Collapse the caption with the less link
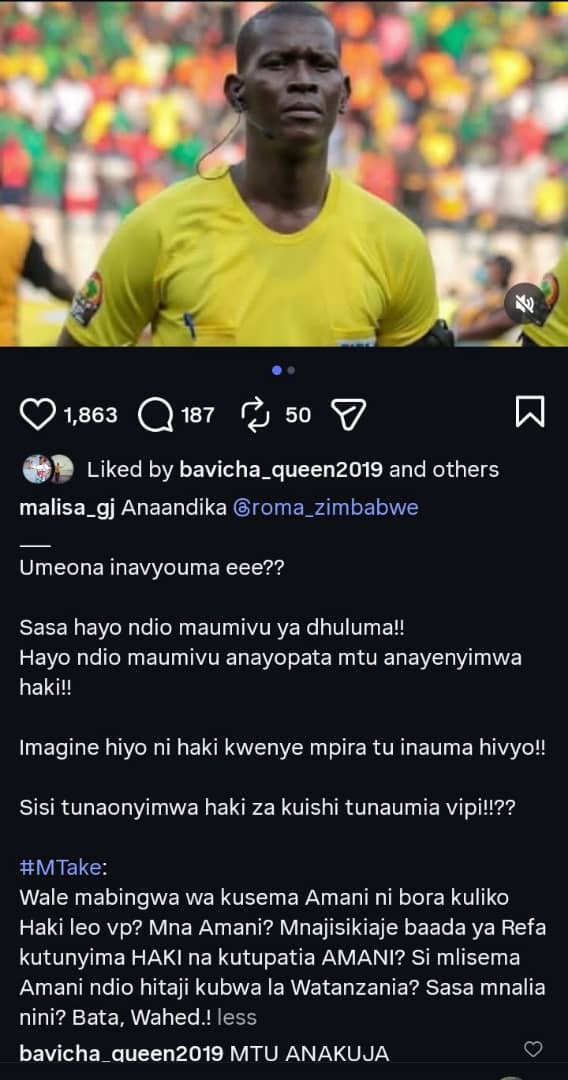The image size is (568, 1080). tap(237, 1017)
